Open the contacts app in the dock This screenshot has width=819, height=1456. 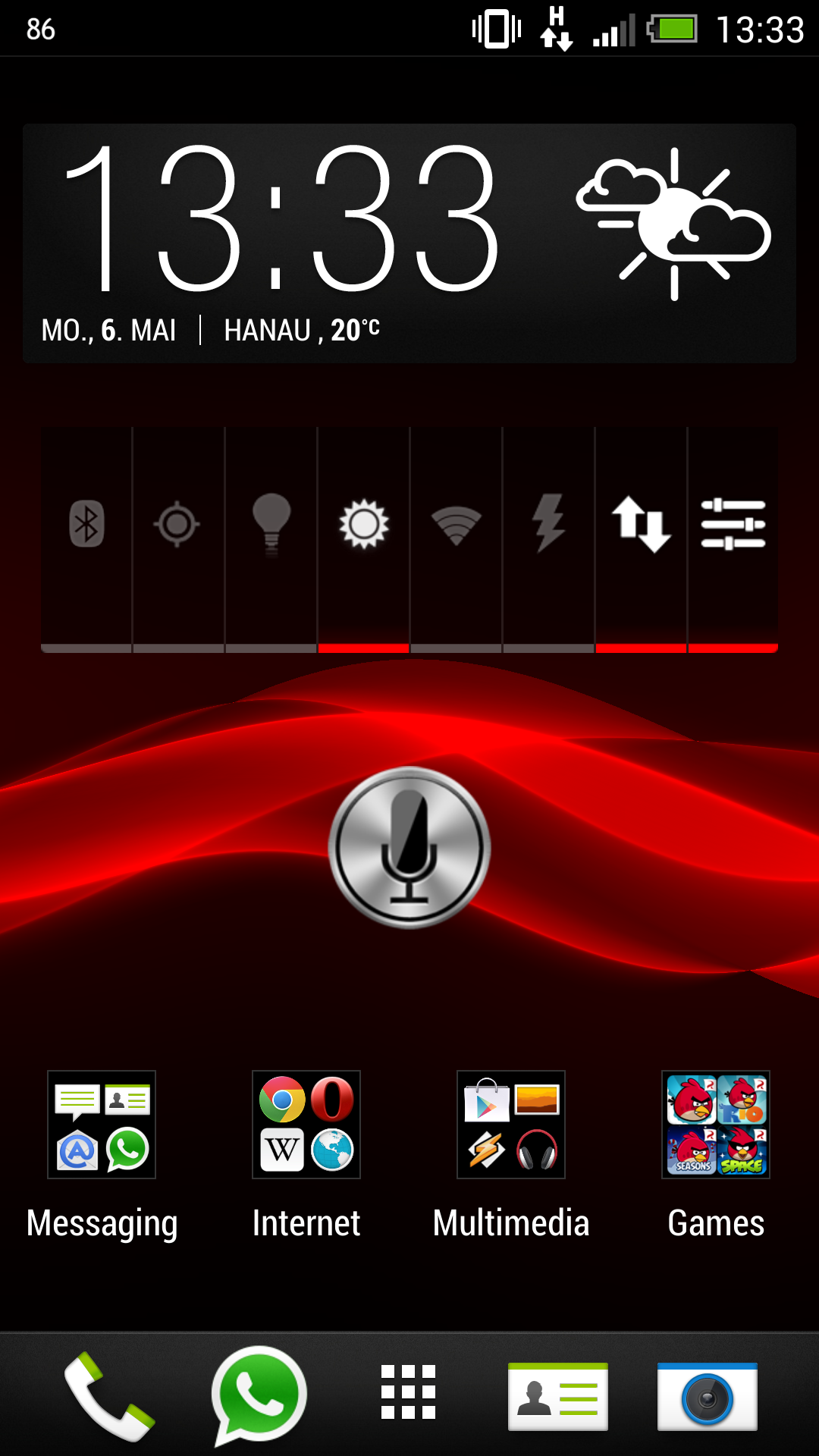click(558, 1397)
